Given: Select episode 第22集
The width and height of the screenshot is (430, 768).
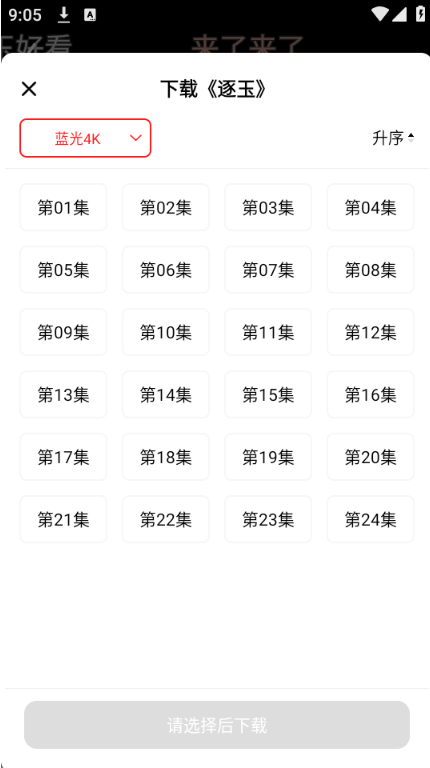Looking at the screenshot, I should tap(166, 519).
